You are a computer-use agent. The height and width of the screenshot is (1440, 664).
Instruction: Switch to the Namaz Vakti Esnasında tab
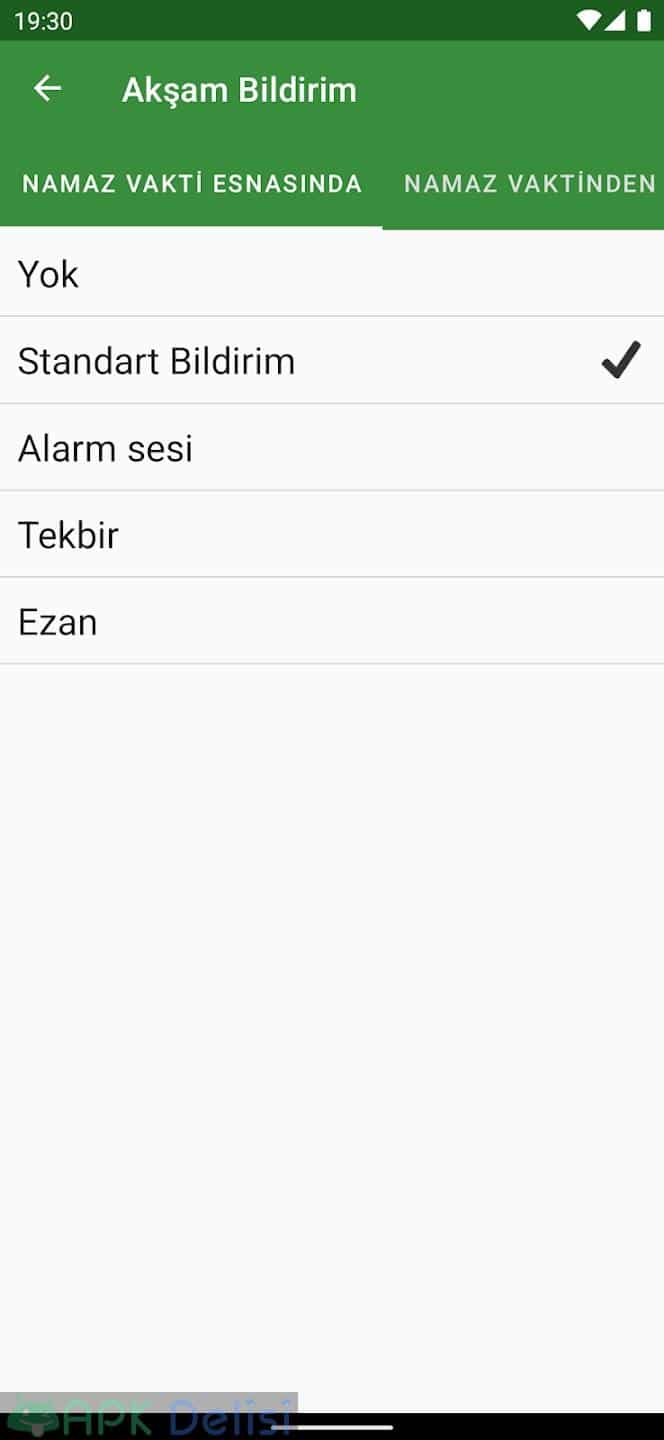click(191, 184)
